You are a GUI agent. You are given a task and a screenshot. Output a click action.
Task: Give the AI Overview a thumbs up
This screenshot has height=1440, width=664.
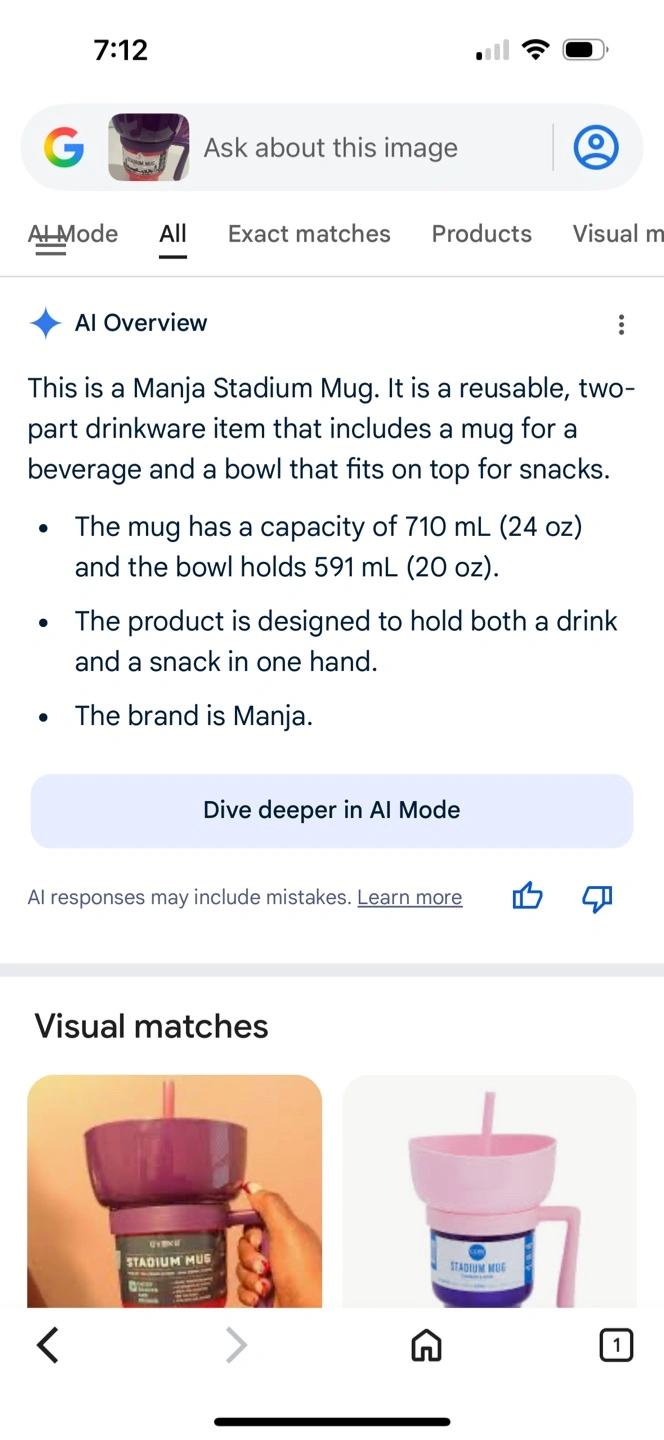[x=527, y=897]
